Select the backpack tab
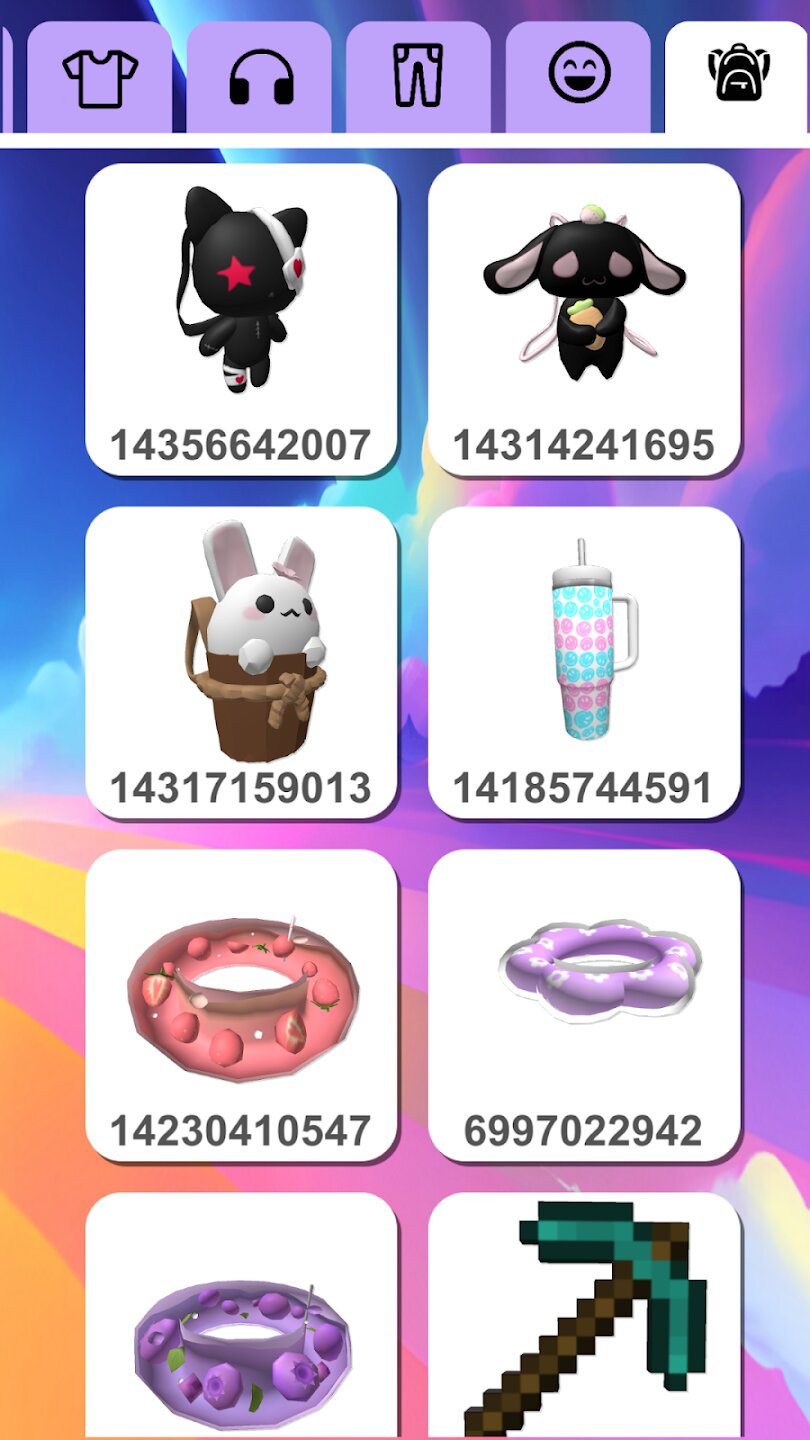 pyautogui.click(x=737, y=77)
